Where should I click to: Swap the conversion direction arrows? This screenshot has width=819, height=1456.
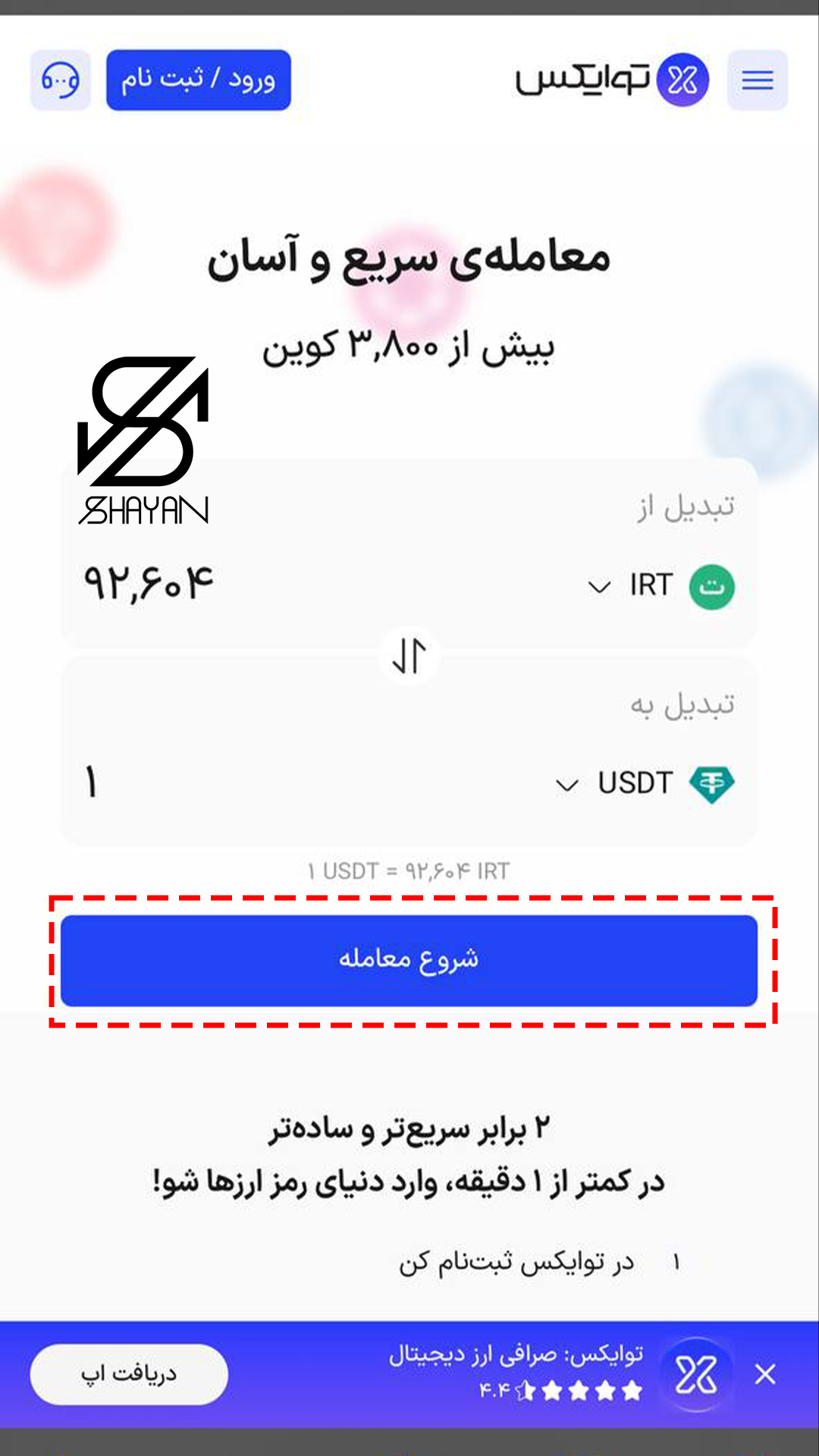pyautogui.click(x=409, y=657)
